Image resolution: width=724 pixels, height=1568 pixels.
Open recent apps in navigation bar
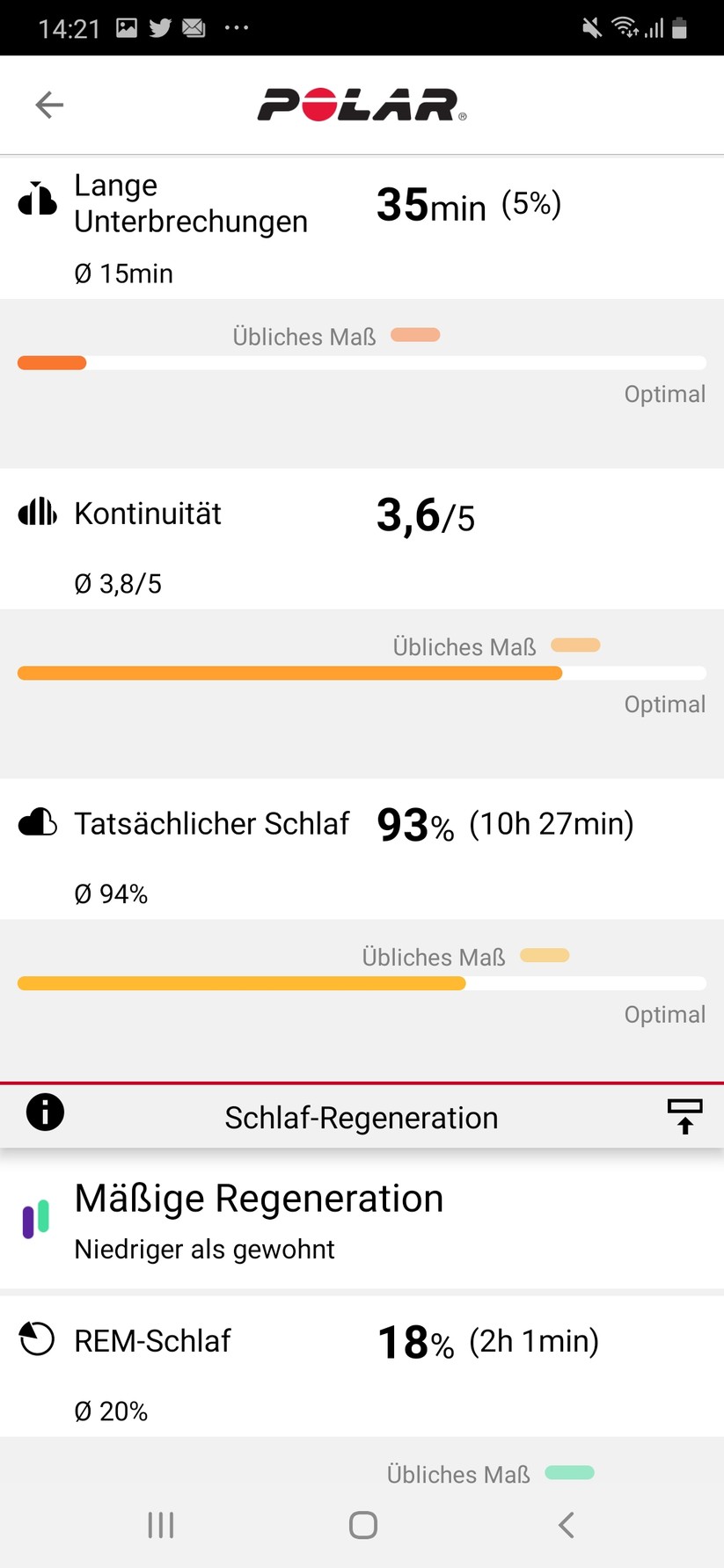(161, 1524)
